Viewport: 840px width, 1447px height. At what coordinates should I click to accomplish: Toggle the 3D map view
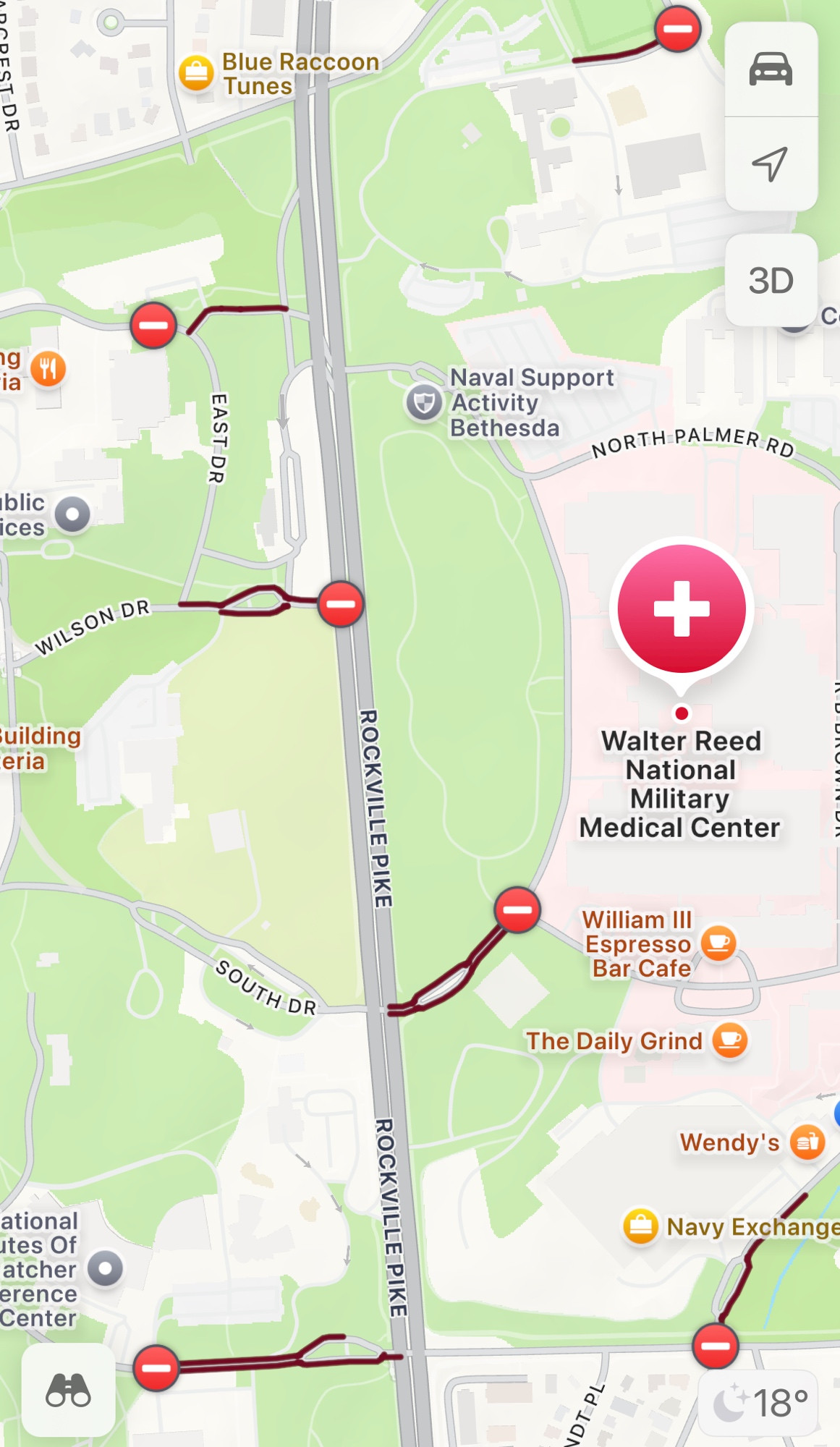pos(771,280)
